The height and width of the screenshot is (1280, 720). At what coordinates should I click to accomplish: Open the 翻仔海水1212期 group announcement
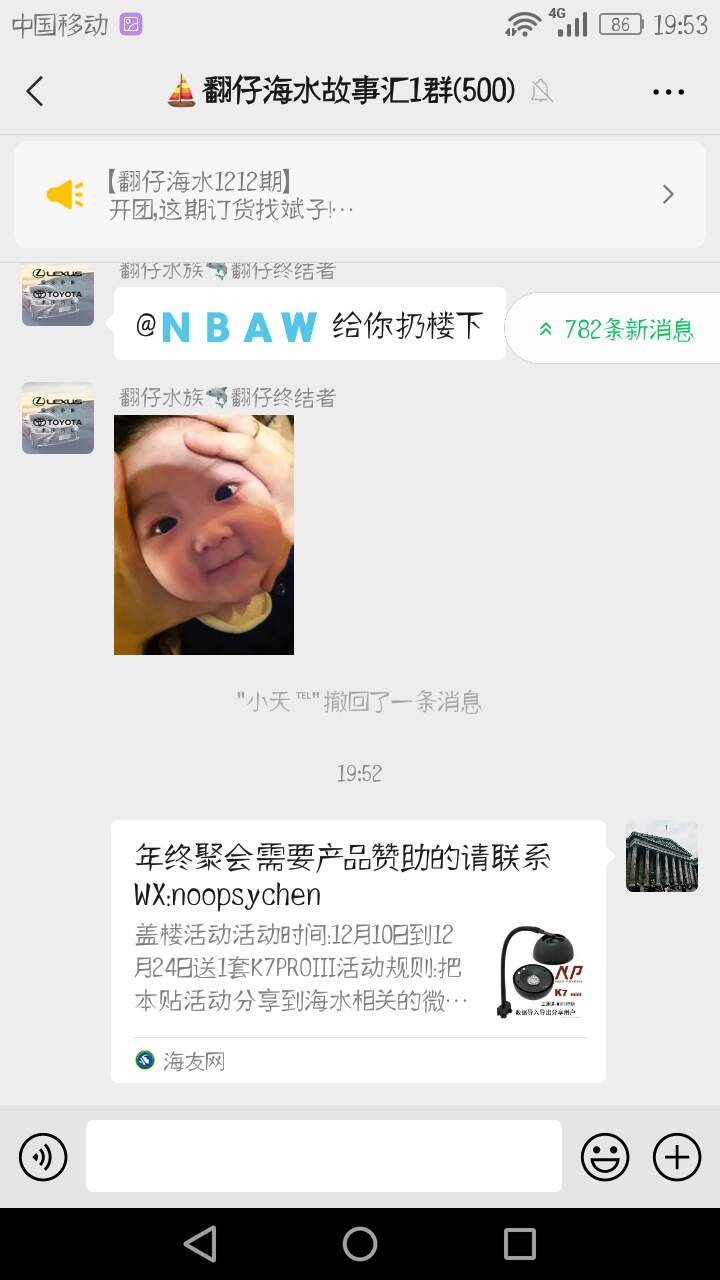(360, 194)
